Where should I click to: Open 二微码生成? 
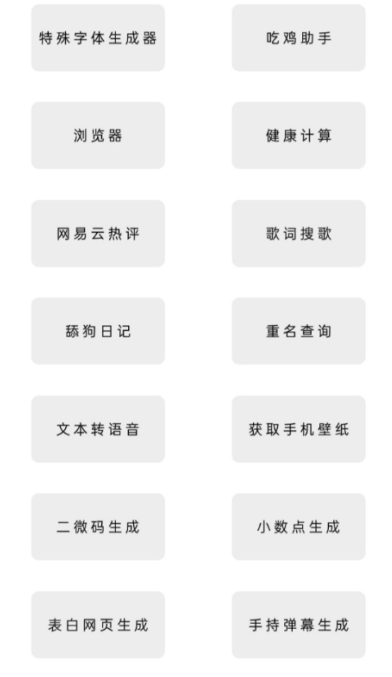click(x=98, y=527)
